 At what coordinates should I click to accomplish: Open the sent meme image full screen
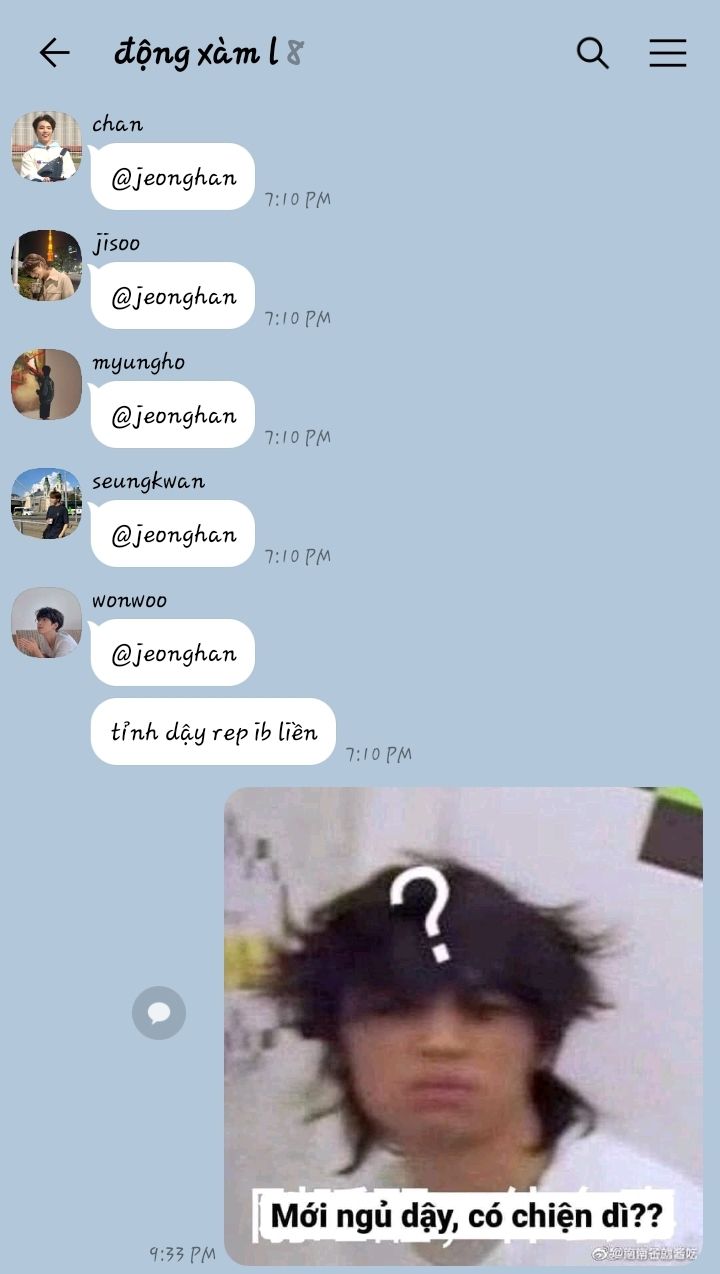pos(463,1025)
